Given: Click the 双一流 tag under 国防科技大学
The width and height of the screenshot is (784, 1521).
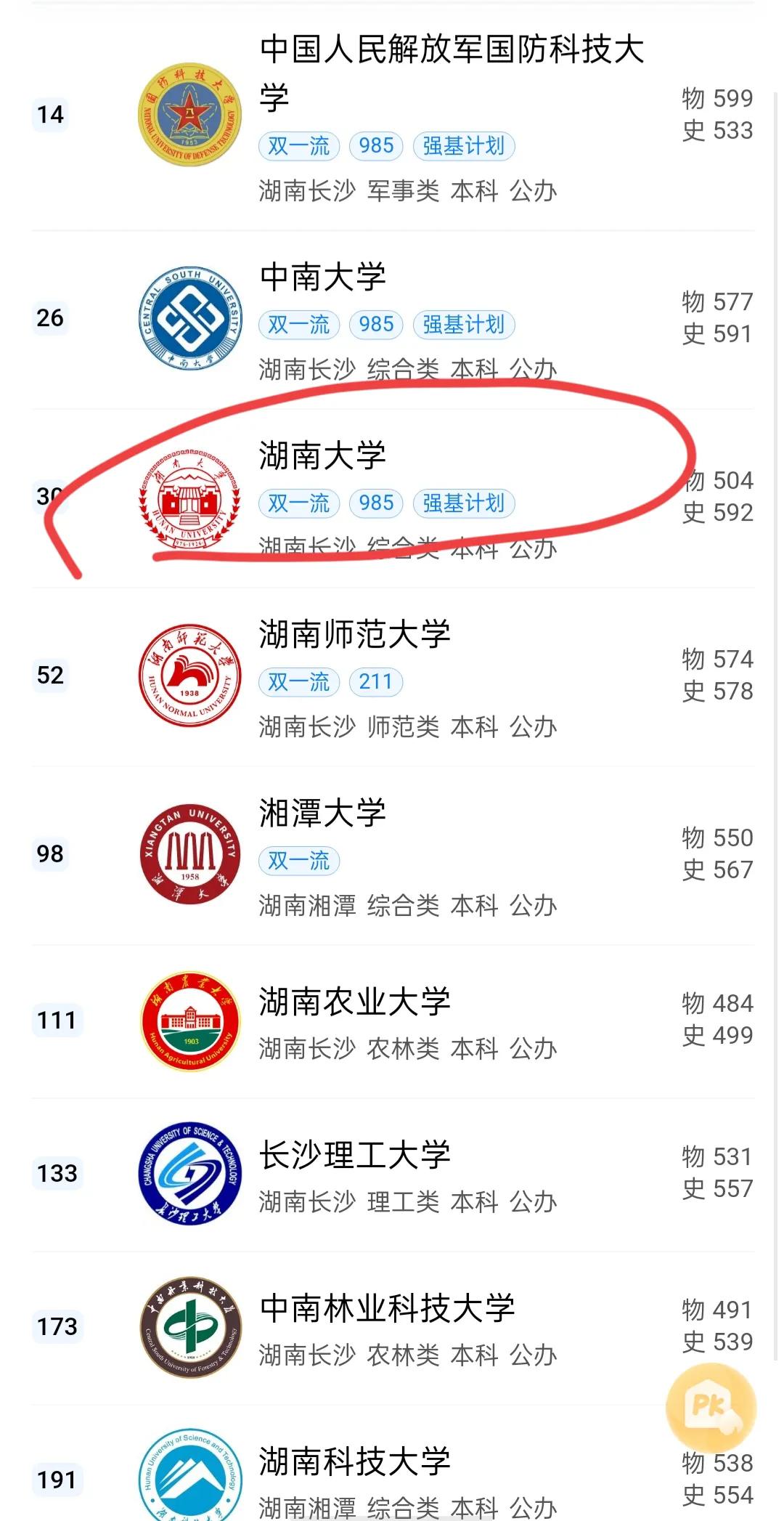Looking at the screenshot, I should [x=298, y=146].
